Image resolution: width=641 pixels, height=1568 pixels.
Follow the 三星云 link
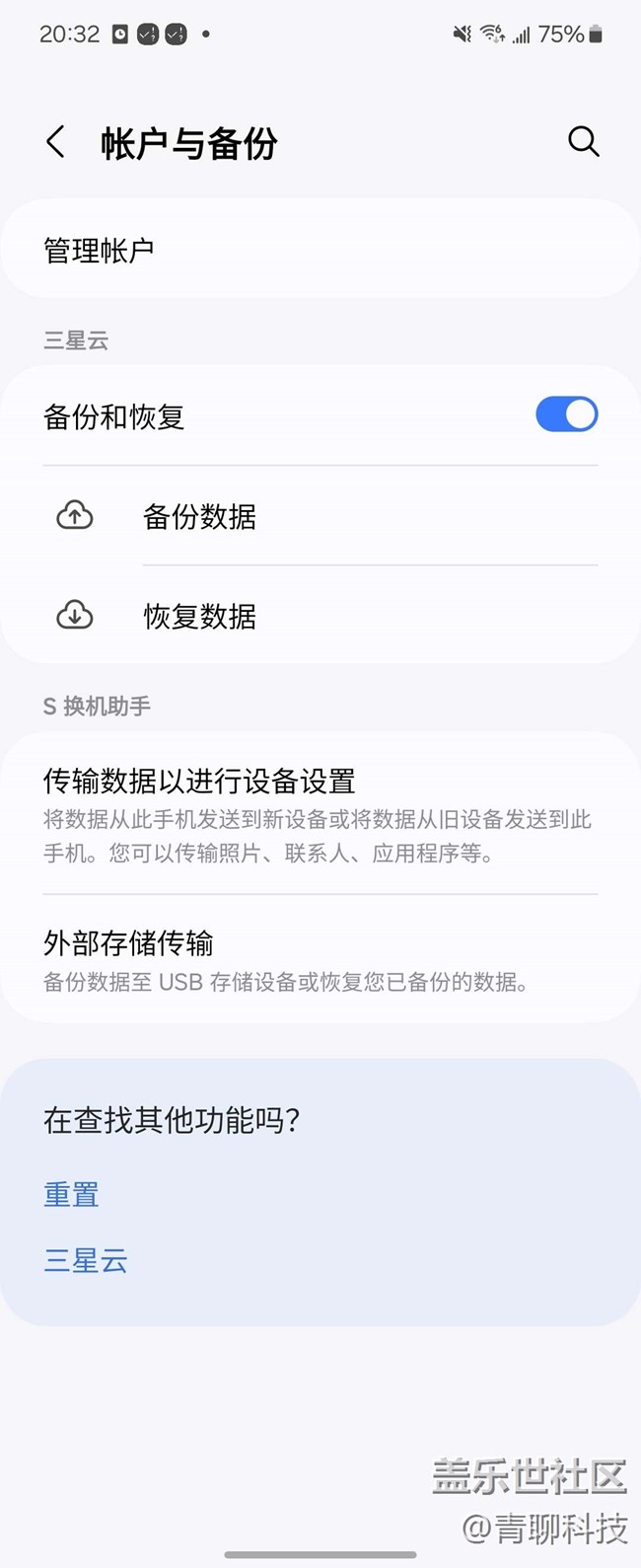tap(86, 1260)
